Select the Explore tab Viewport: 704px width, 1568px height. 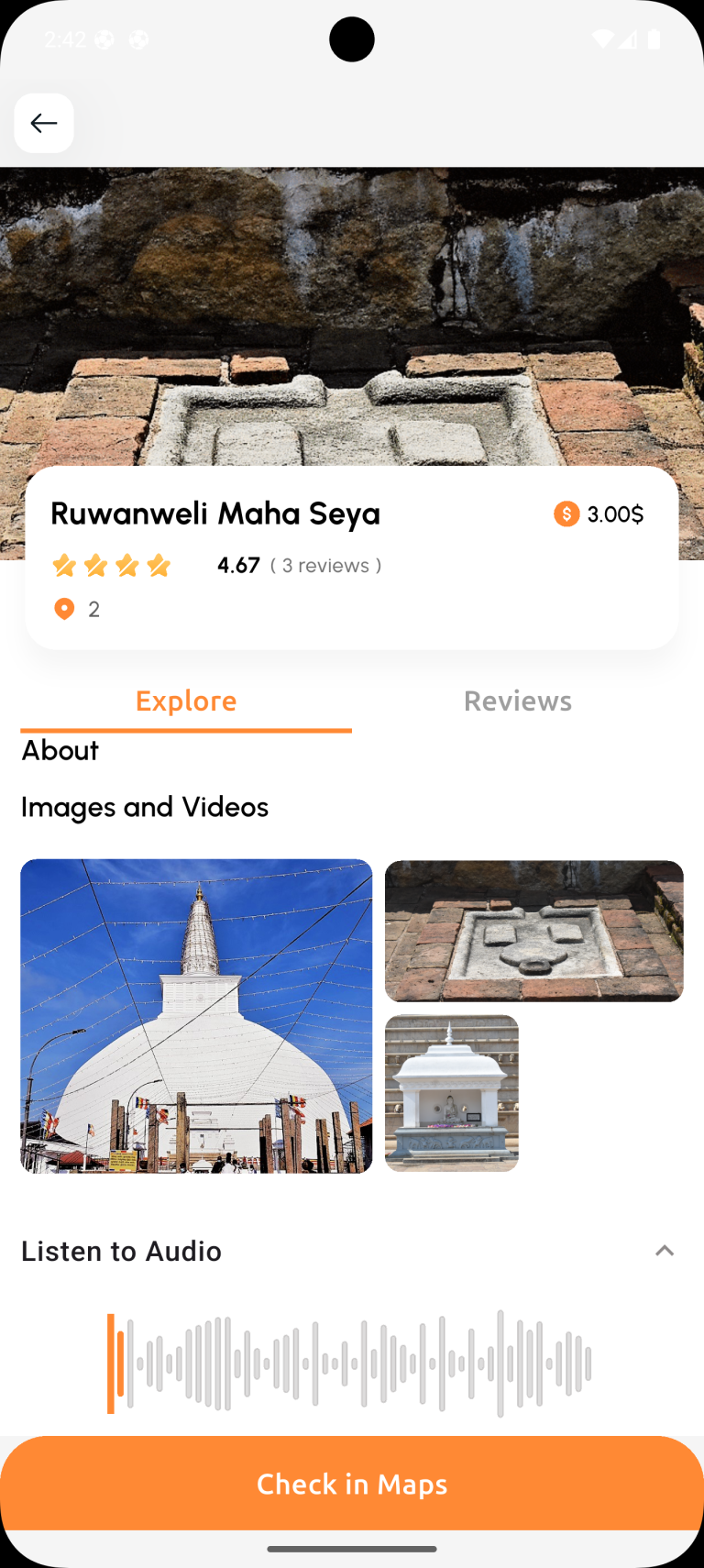click(x=185, y=701)
